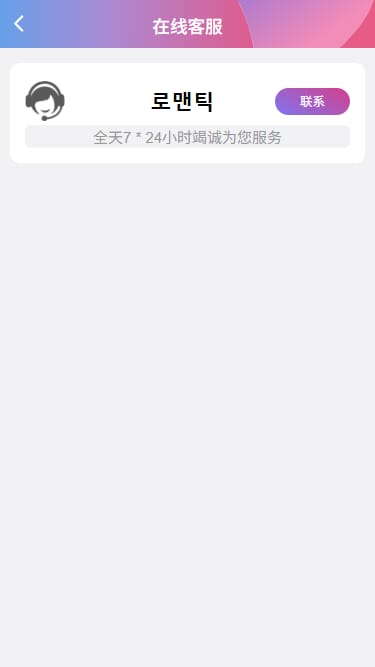This screenshot has height=667, width=375.
Task: Tap the 联系 button for 로맨틱
Action: pyautogui.click(x=312, y=102)
